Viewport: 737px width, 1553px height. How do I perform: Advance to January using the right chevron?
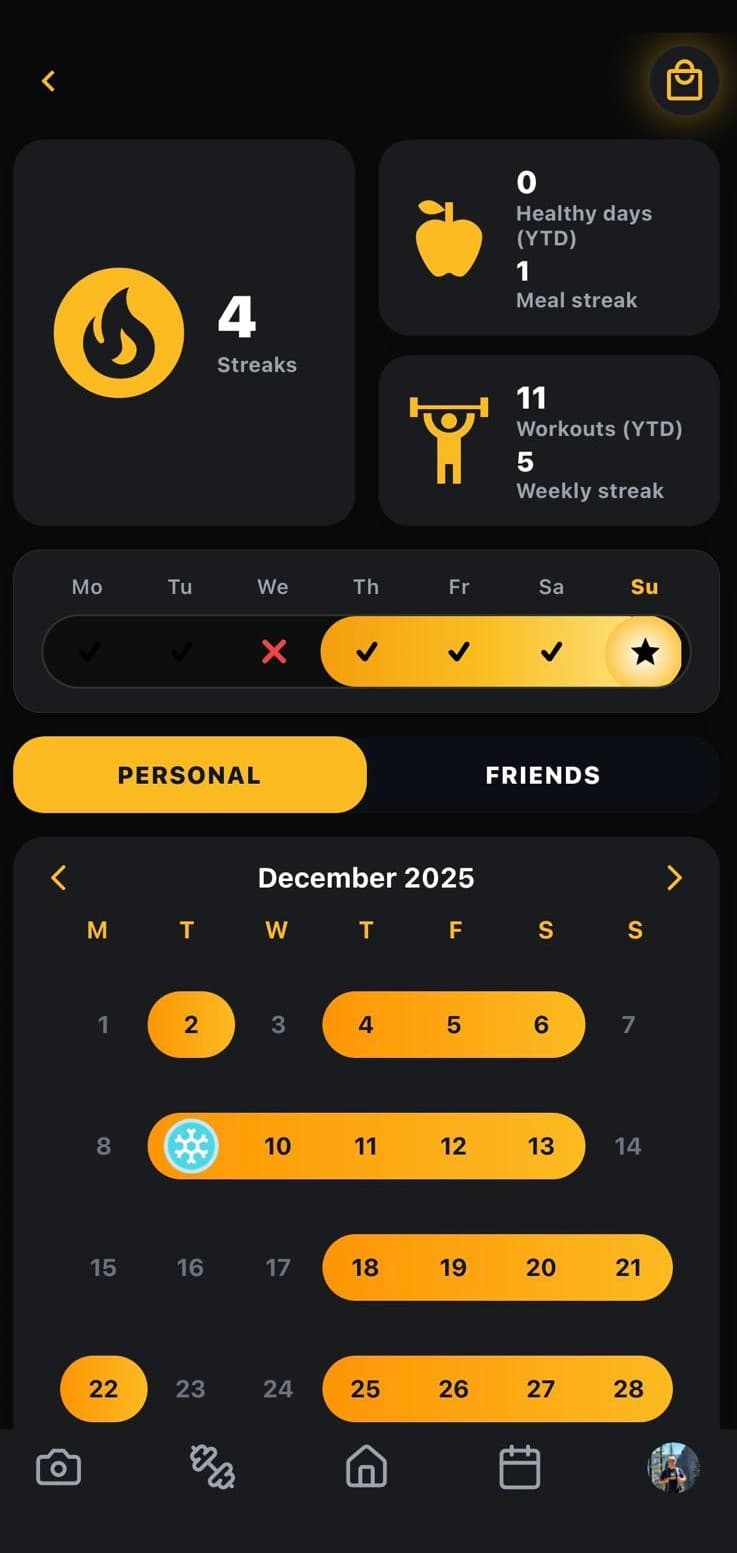(x=675, y=877)
